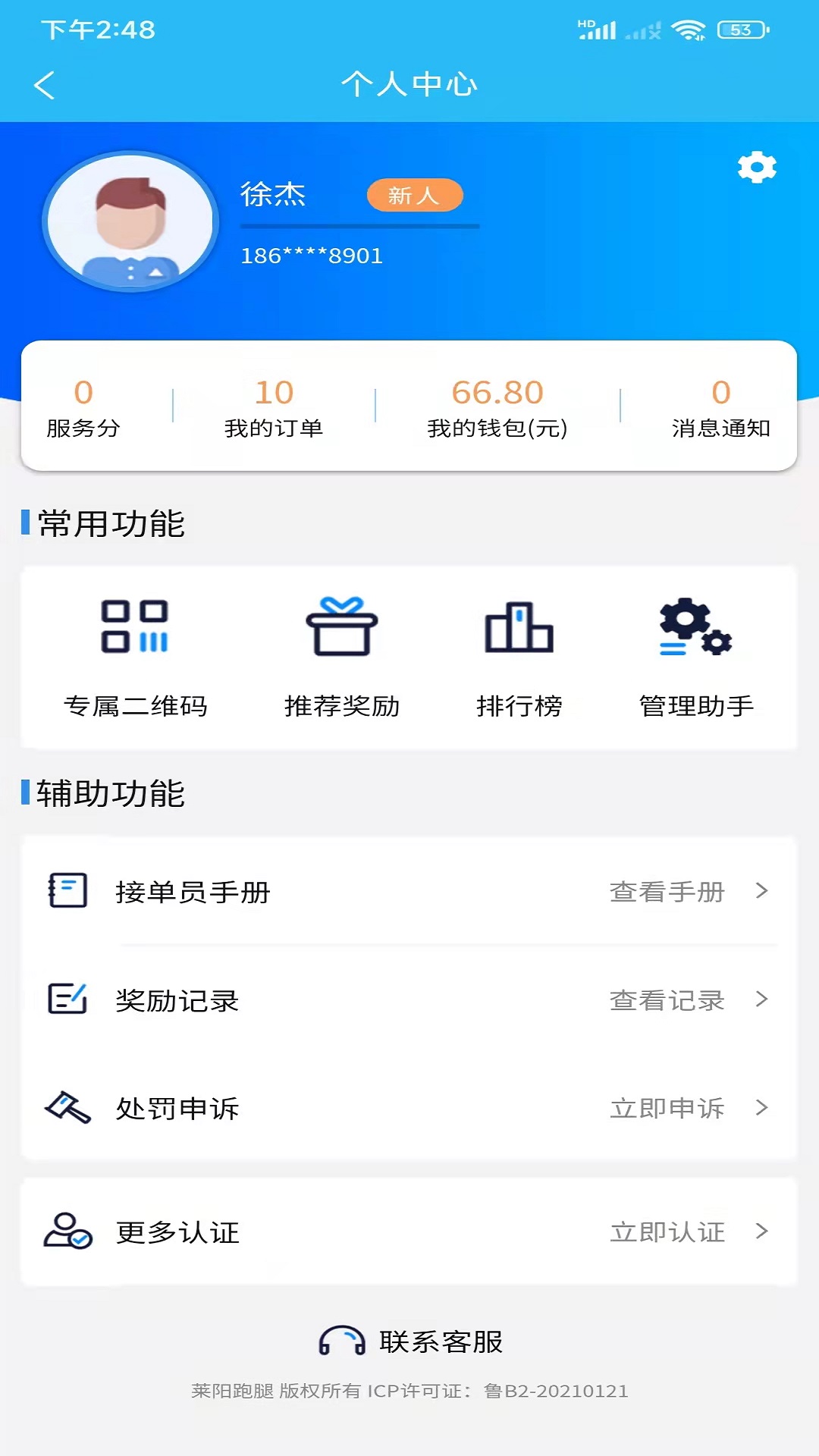Open 管理助手
The height and width of the screenshot is (1456, 819).
[696, 657]
